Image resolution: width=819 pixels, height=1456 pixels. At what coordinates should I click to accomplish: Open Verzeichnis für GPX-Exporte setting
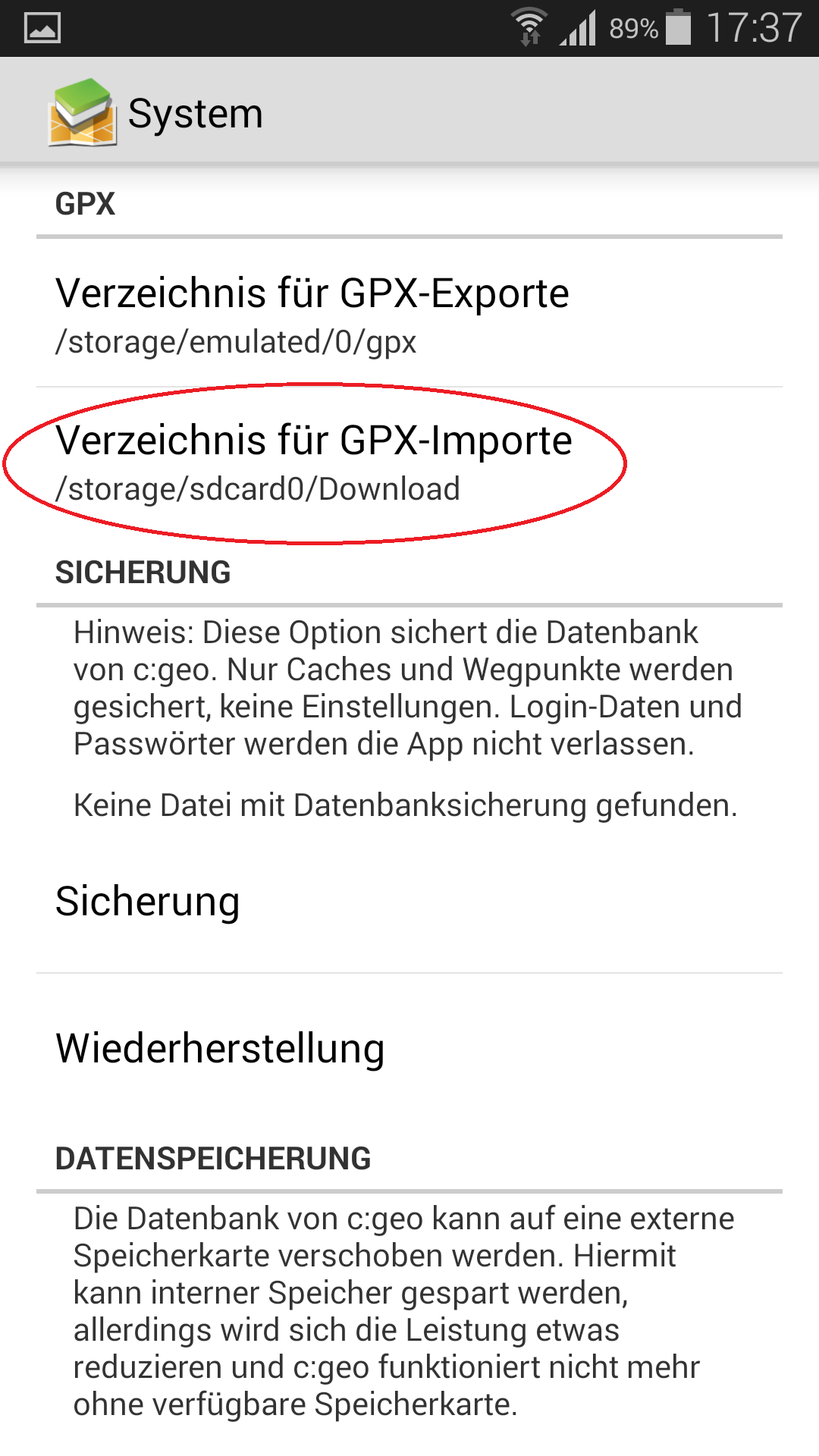coord(409,314)
